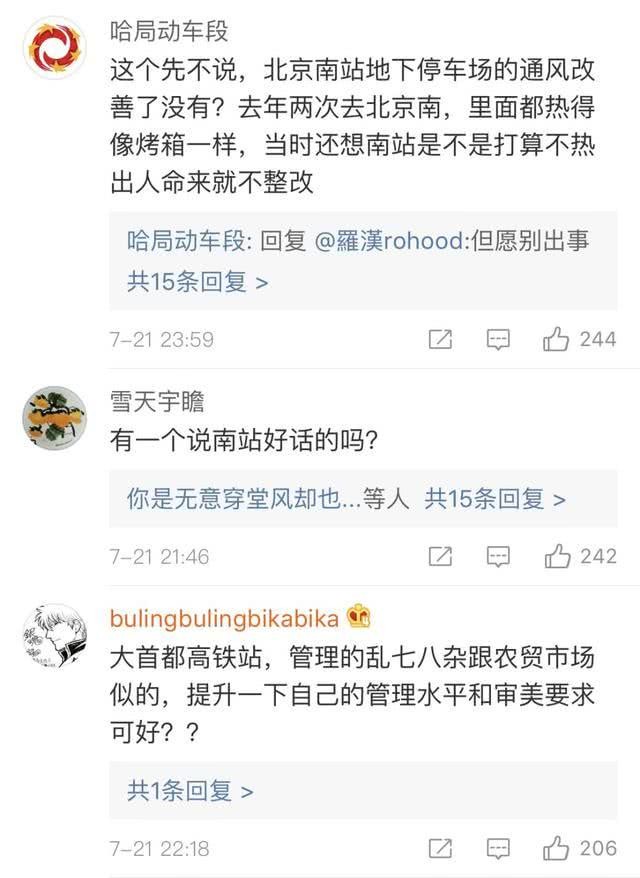
Task: Reply to bulingbulingbikabika's comment
Action: point(498,849)
